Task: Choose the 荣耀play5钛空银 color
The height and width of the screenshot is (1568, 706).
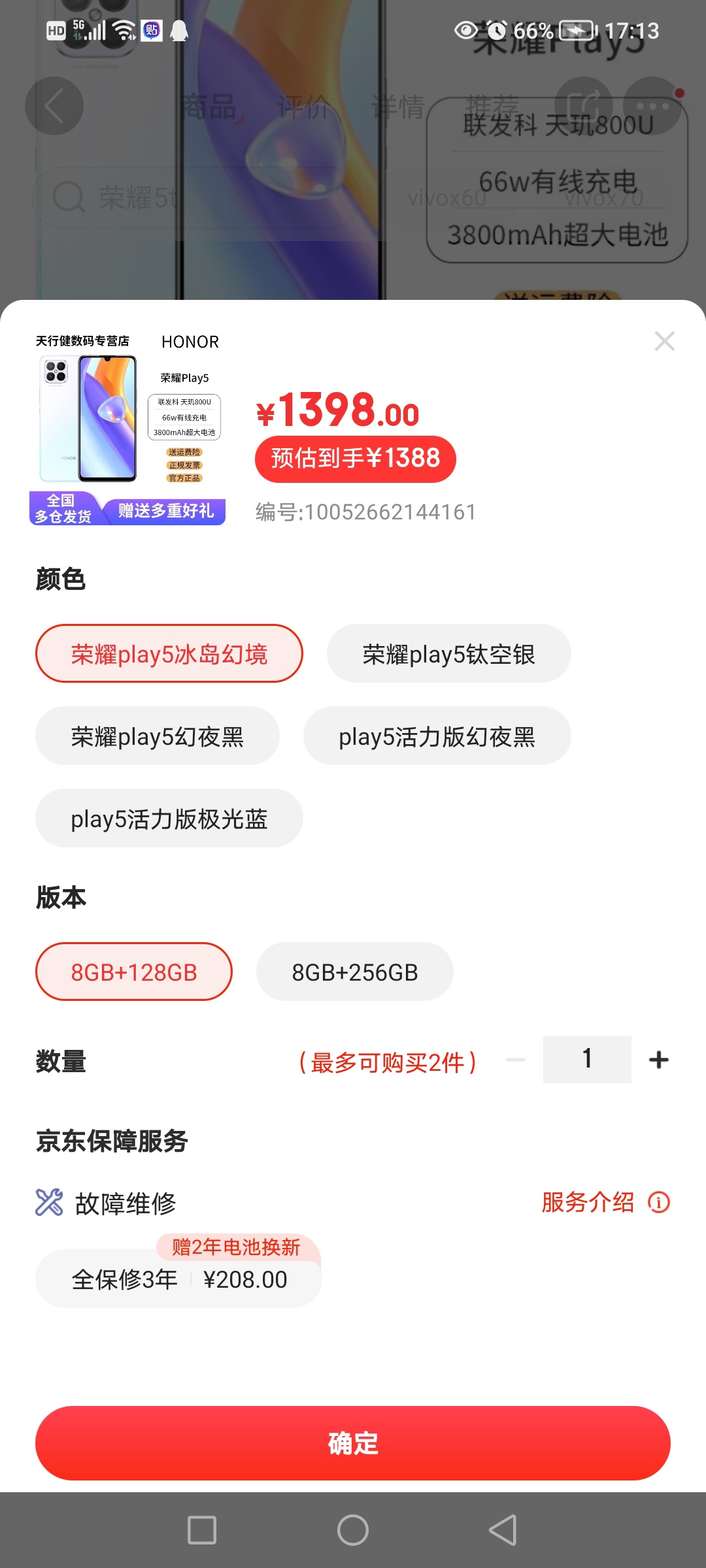Action: 448,654
